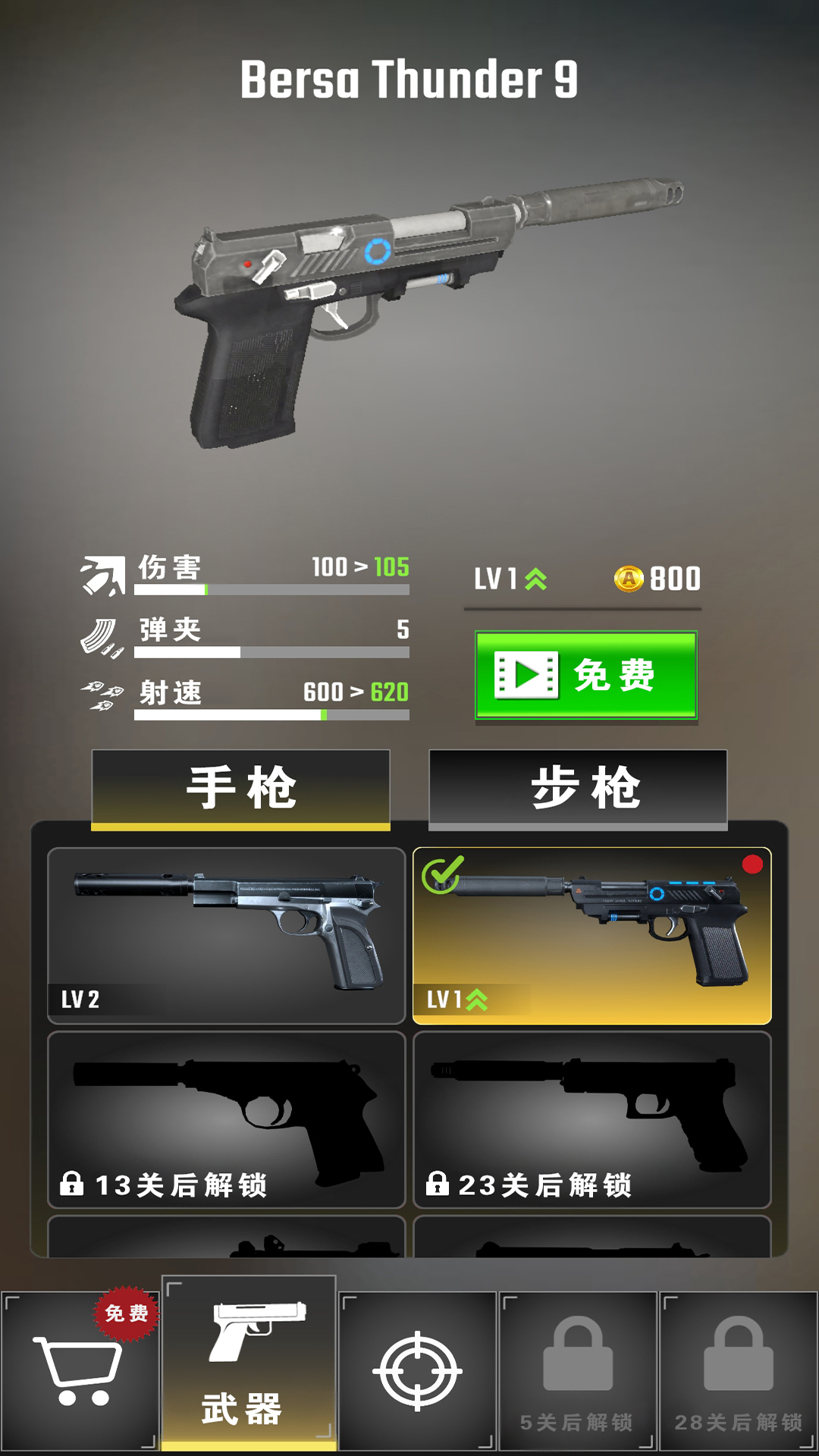Select the LV 2 pistol card

[x=226, y=936]
